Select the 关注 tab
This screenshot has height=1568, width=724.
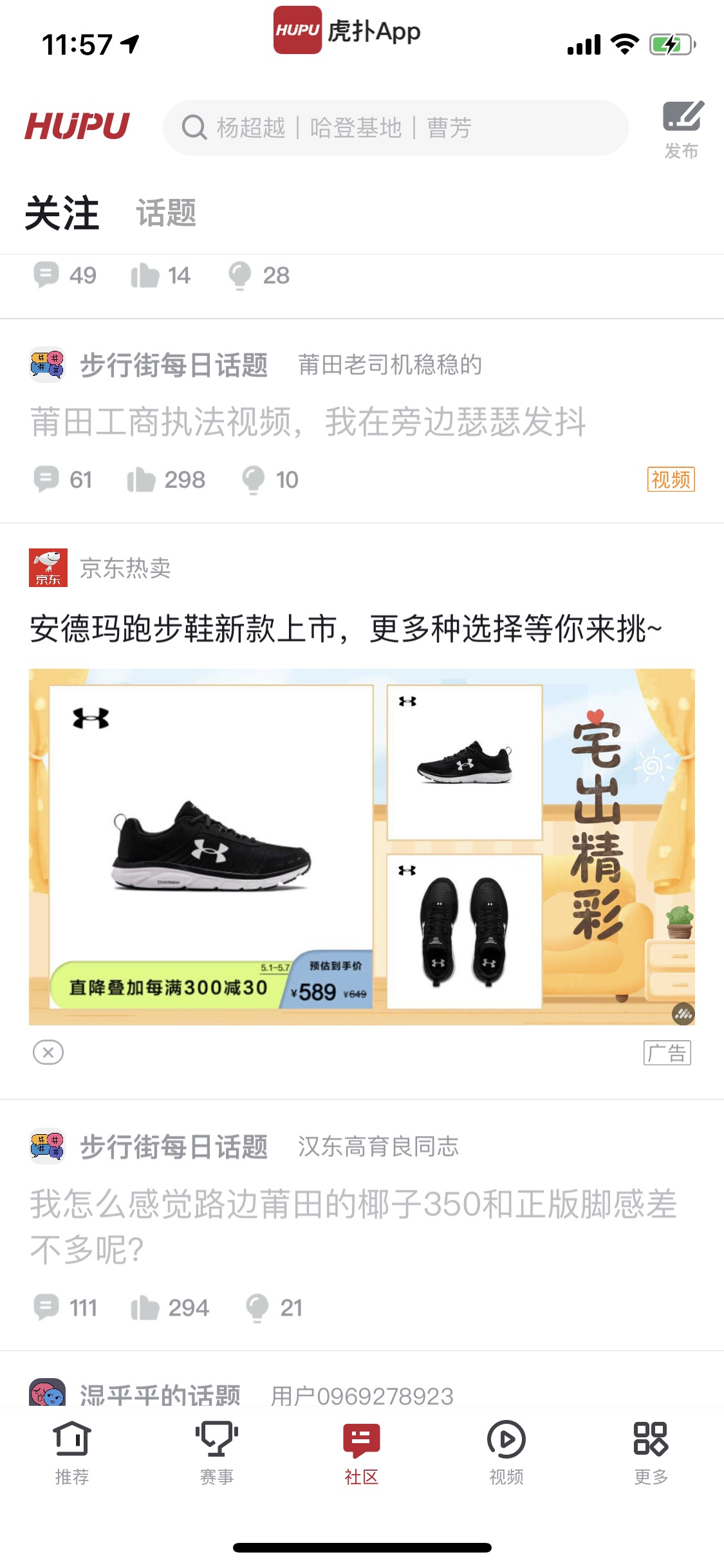(62, 212)
